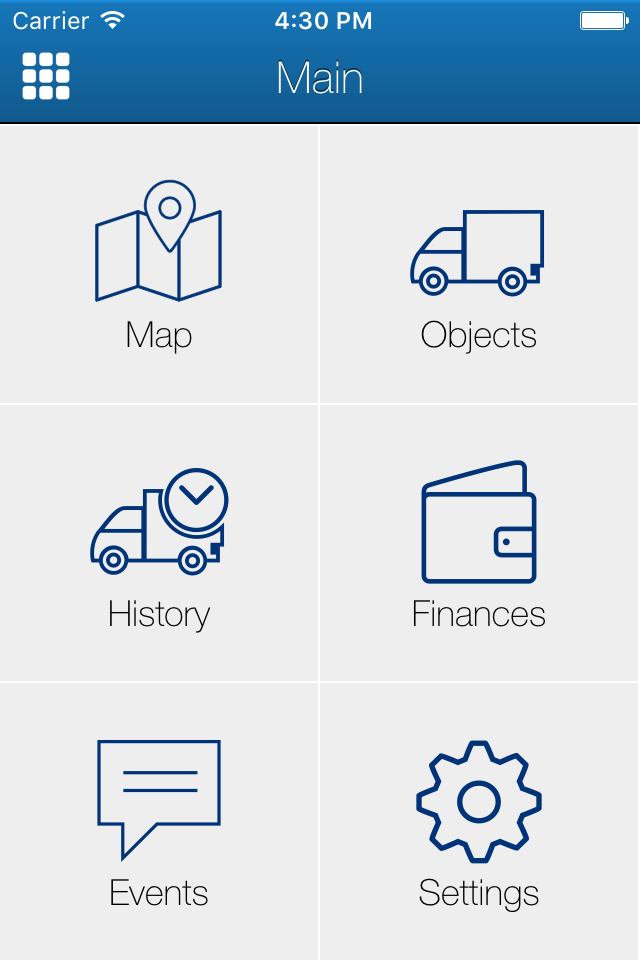
Task: Select the Objects tile
Action: pos(479,264)
